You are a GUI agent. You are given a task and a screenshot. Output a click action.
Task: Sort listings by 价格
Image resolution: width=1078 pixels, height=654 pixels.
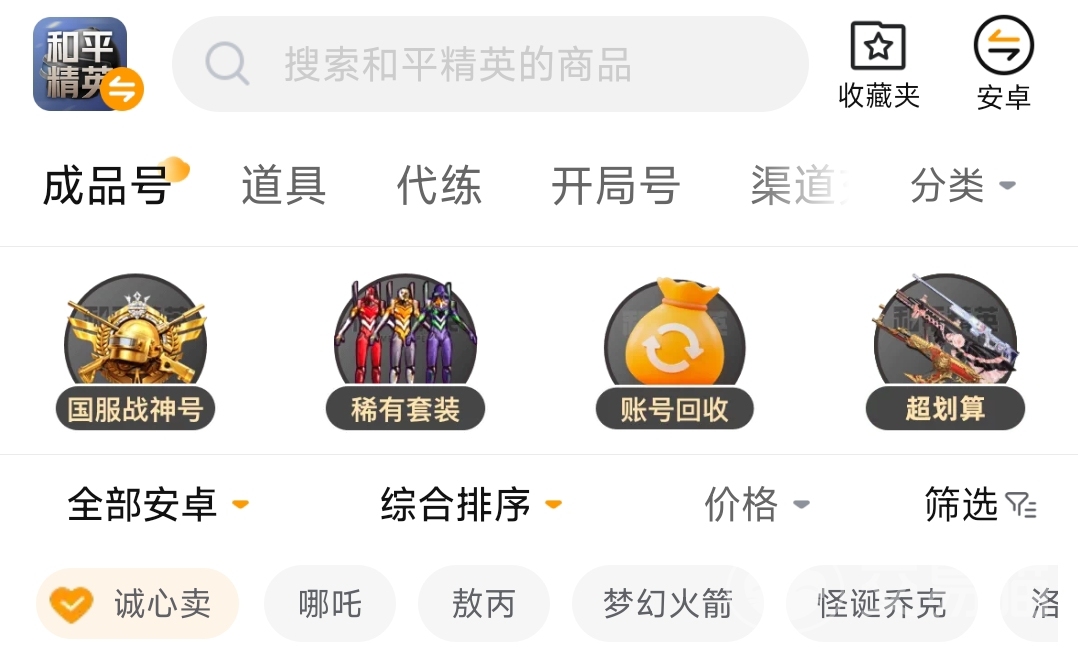pos(756,505)
